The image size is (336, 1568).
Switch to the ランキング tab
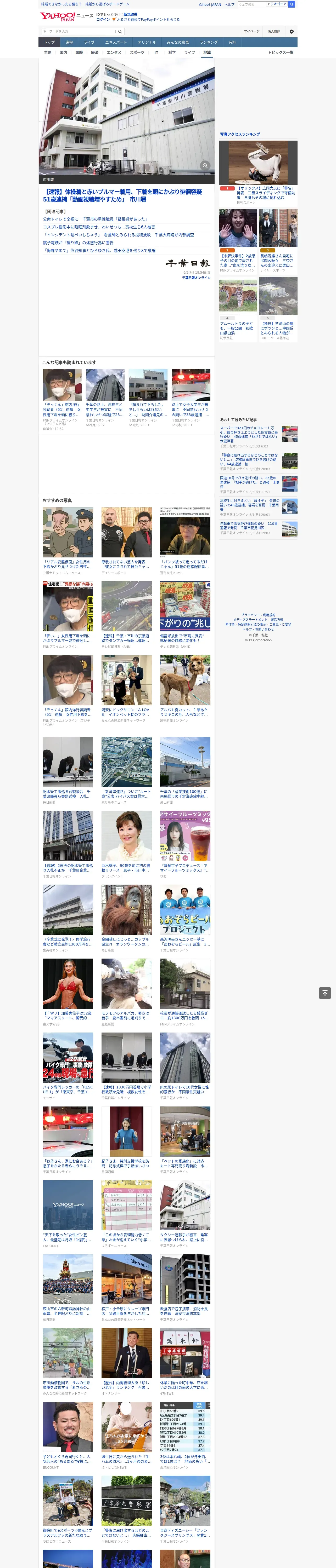209,42
